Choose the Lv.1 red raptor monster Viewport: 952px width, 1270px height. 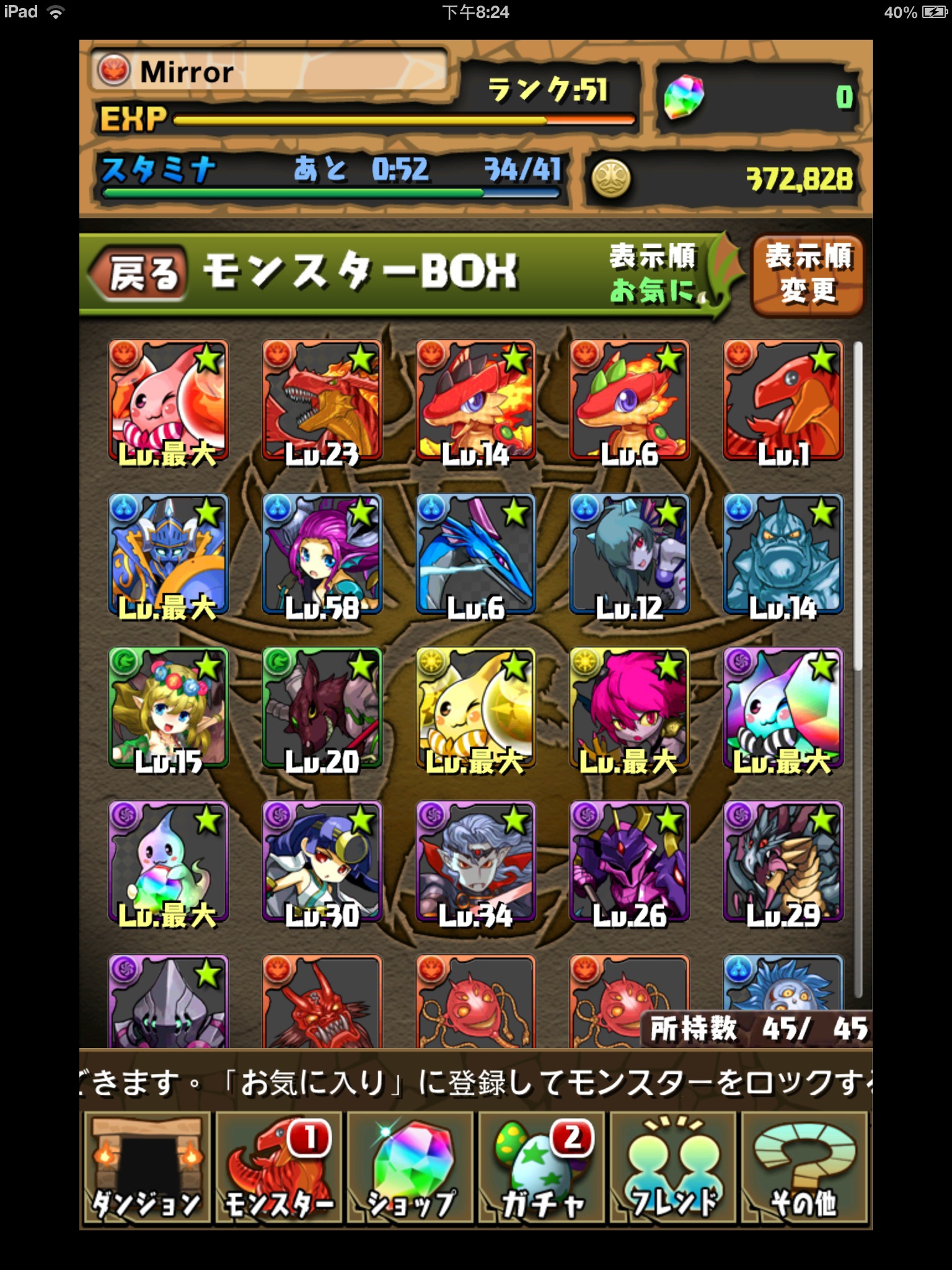tap(783, 401)
